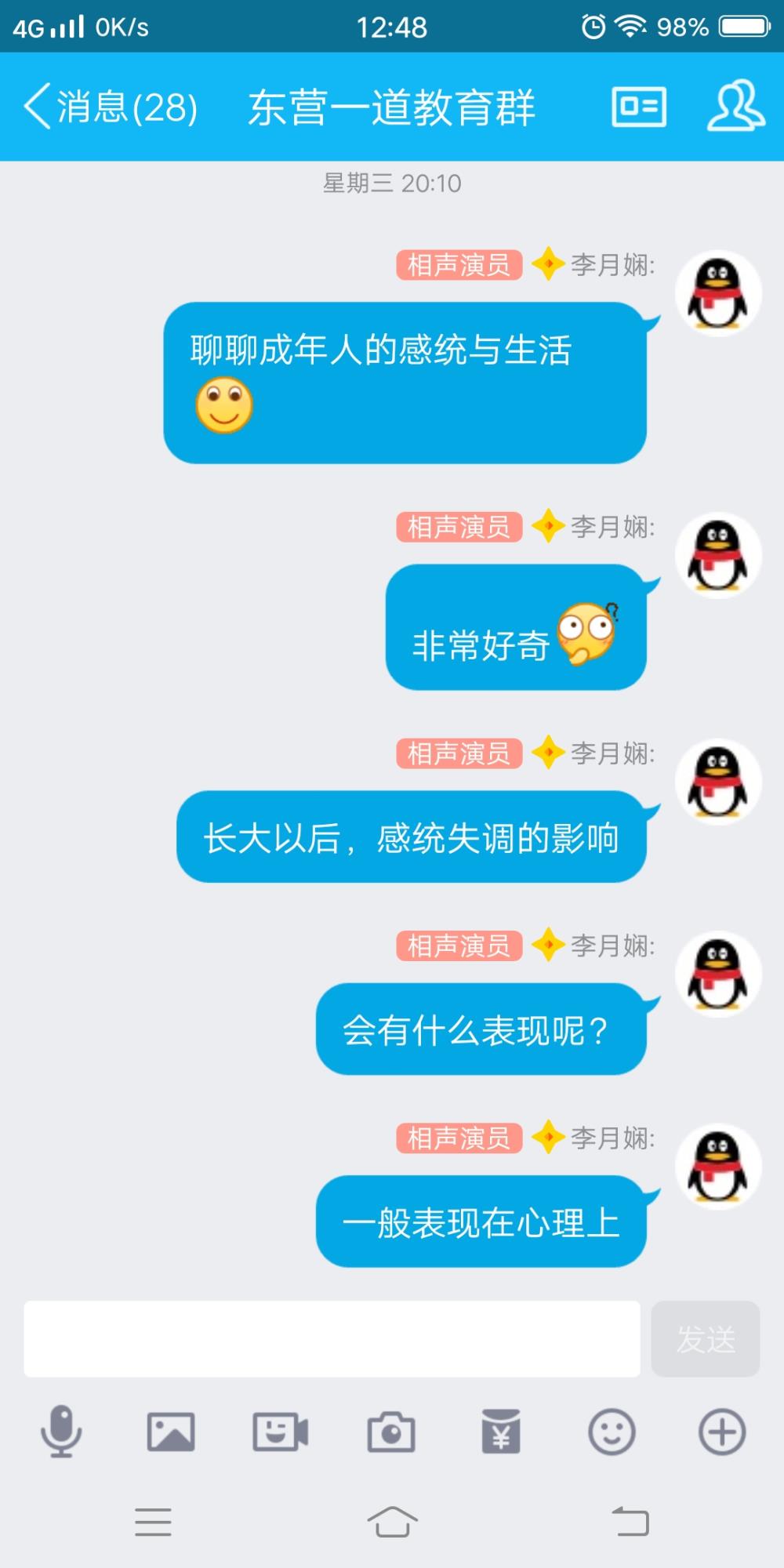Tap the message input field
Viewport: 784px width, 1568px height.
[332, 1338]
